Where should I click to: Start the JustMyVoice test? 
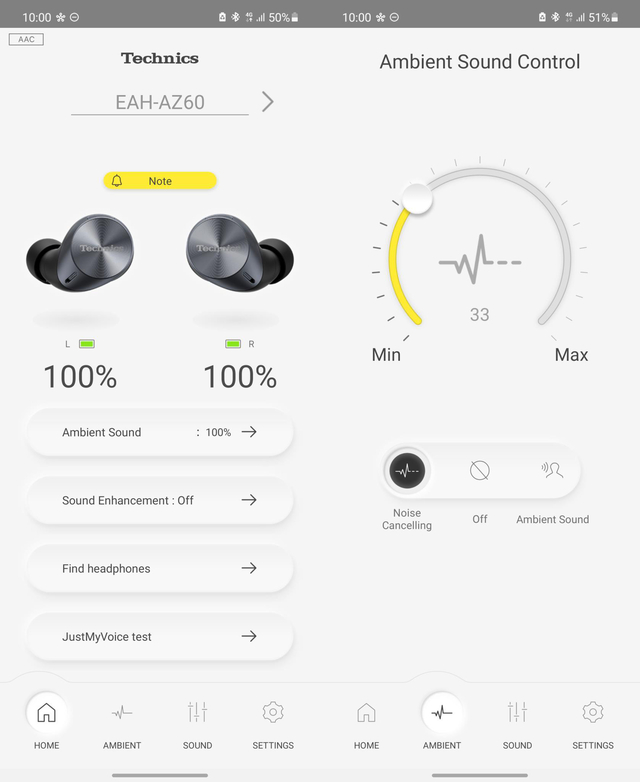point(160,636)
